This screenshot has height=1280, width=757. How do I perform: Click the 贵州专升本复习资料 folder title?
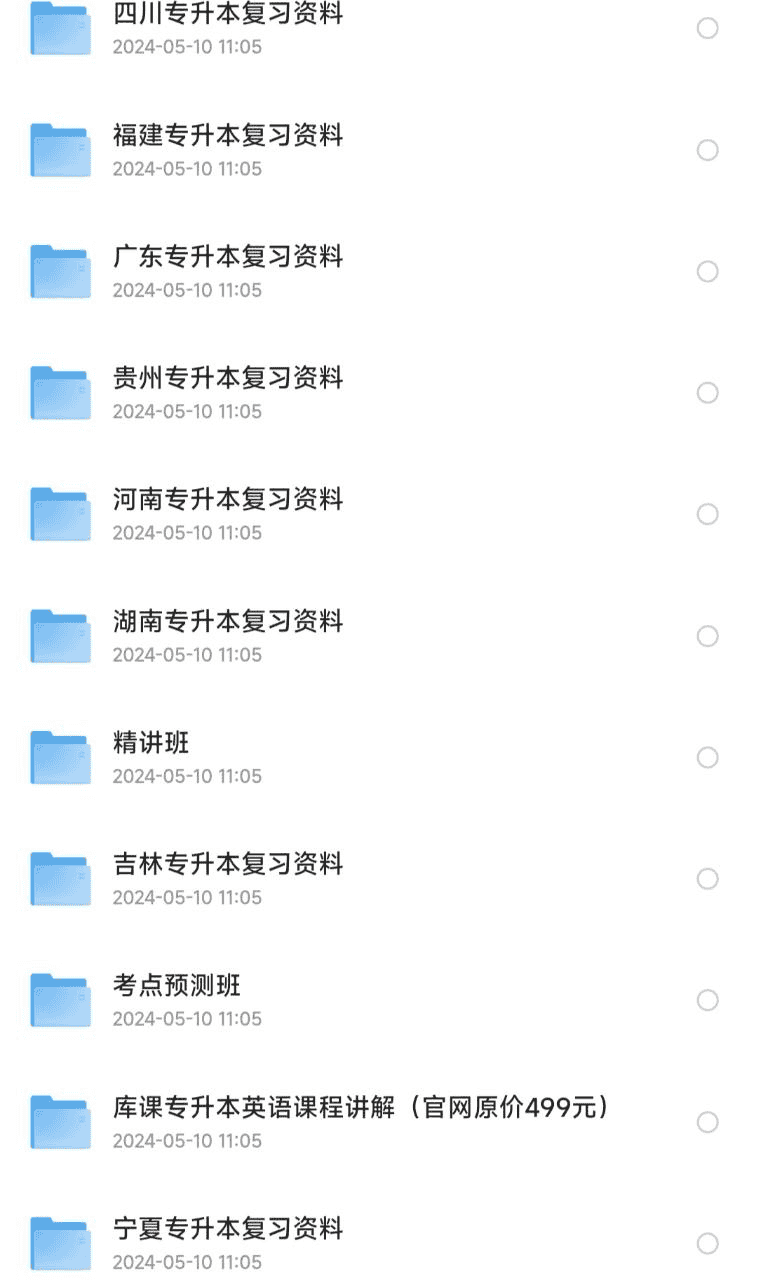(229, 379)
